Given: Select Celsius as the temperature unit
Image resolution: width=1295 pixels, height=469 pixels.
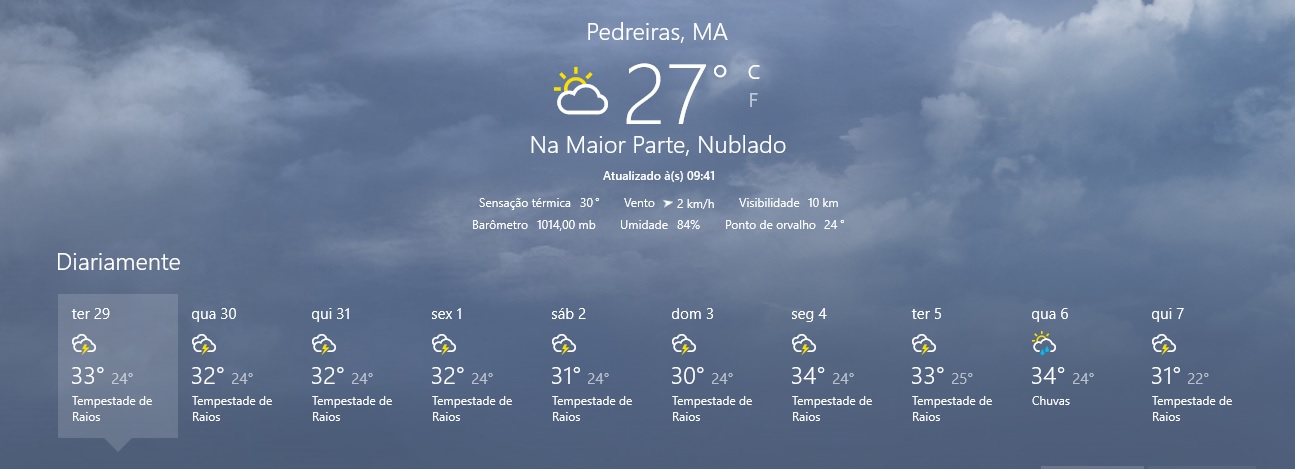Looking at the screenshot, I should (x=754, y=72).
